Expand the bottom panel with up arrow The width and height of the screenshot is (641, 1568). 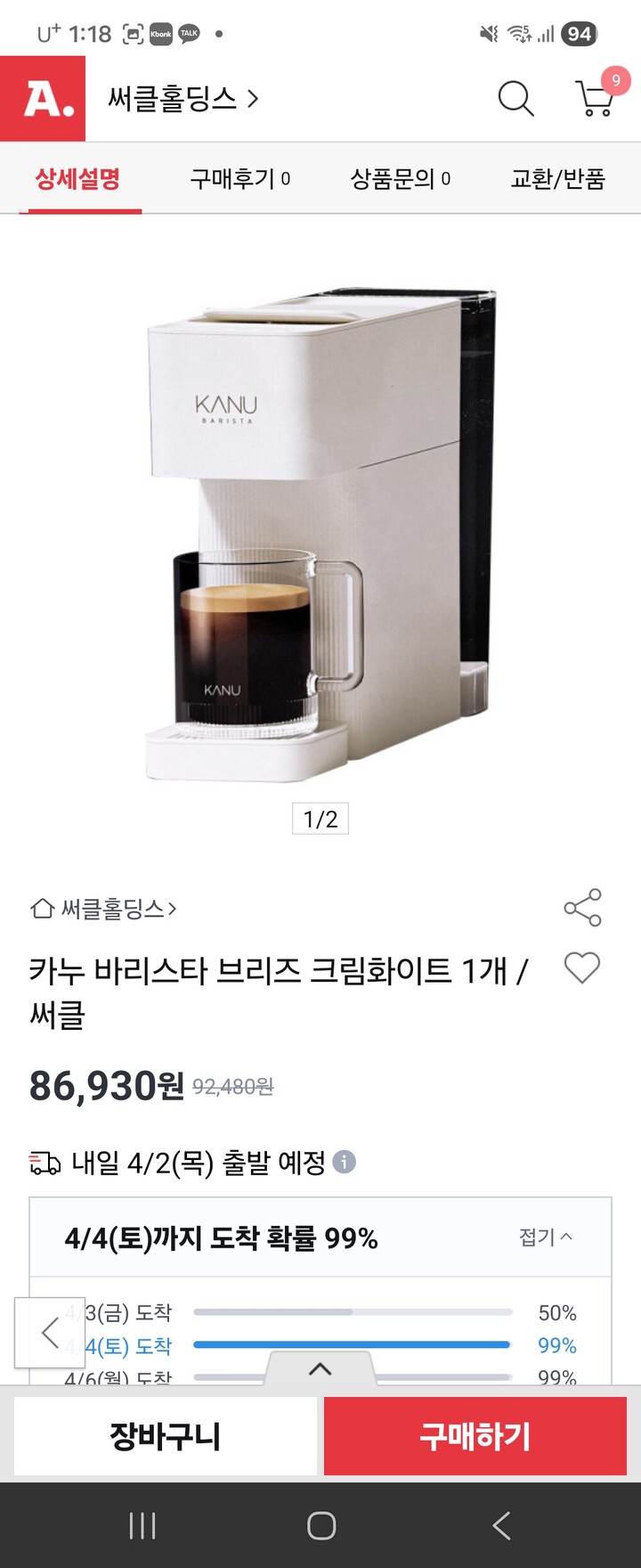click(320, 1368)
